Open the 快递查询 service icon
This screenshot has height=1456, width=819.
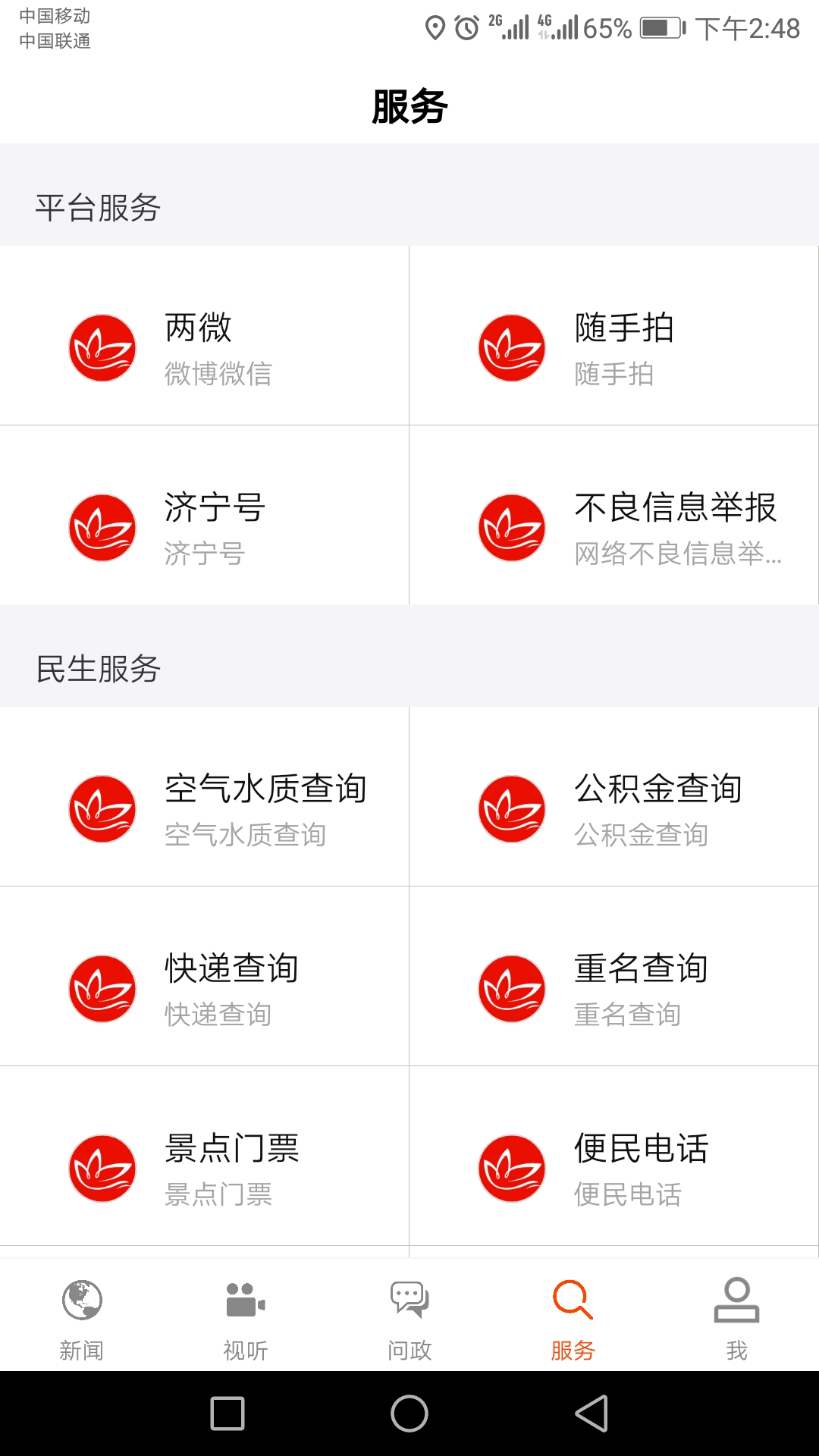[x=102, y=988]
